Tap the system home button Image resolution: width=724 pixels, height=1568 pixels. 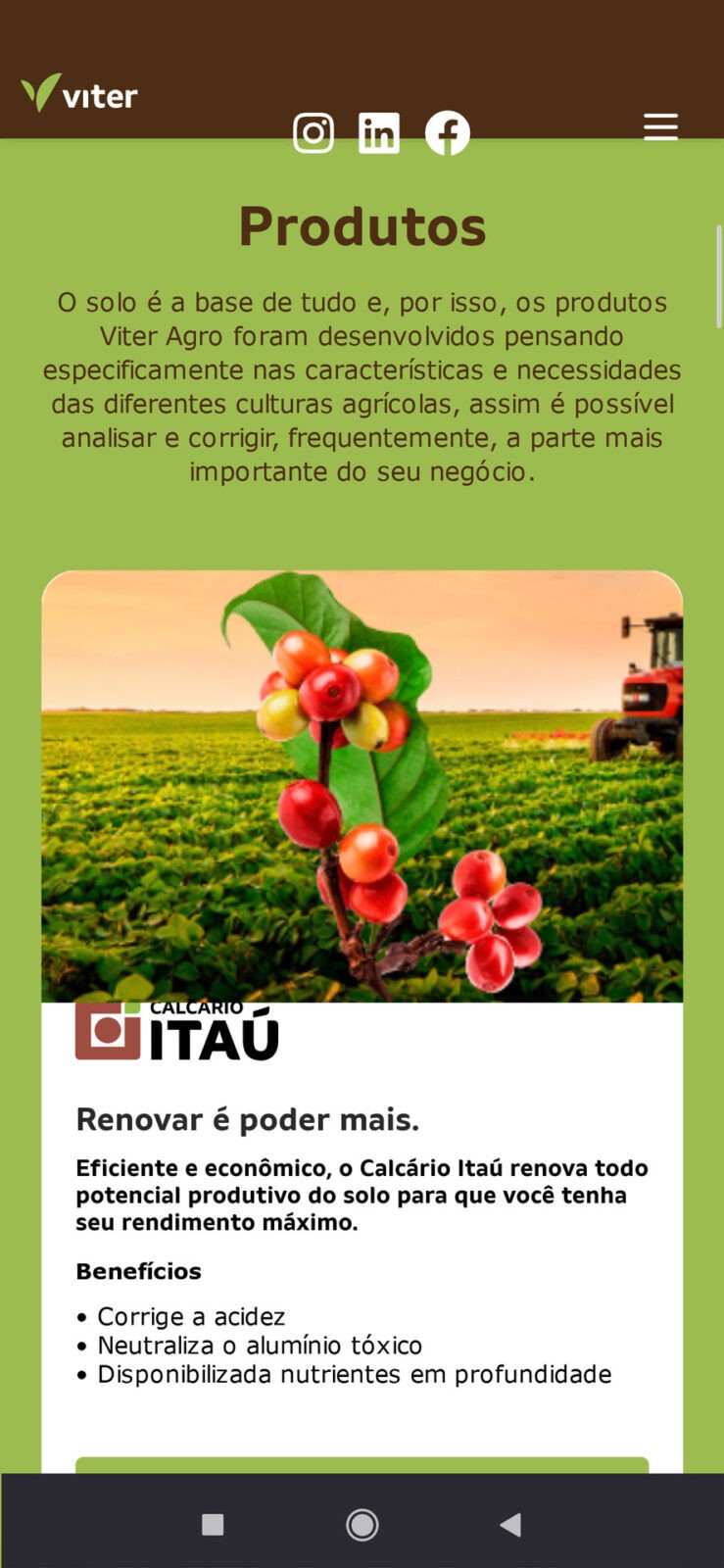point(362,1525)
